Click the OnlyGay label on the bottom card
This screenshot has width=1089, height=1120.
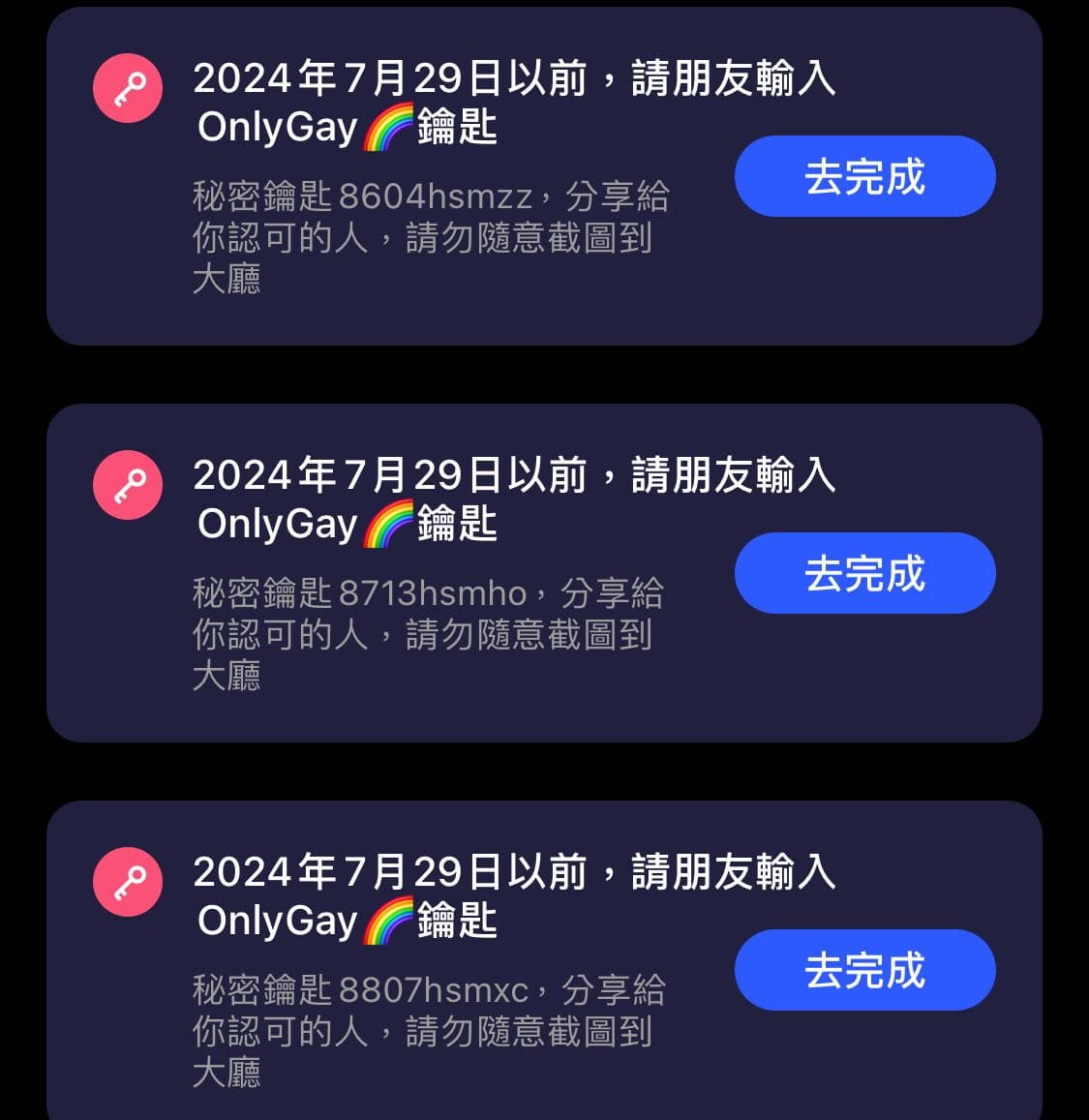pyautogui.click(x=277, y=922)
